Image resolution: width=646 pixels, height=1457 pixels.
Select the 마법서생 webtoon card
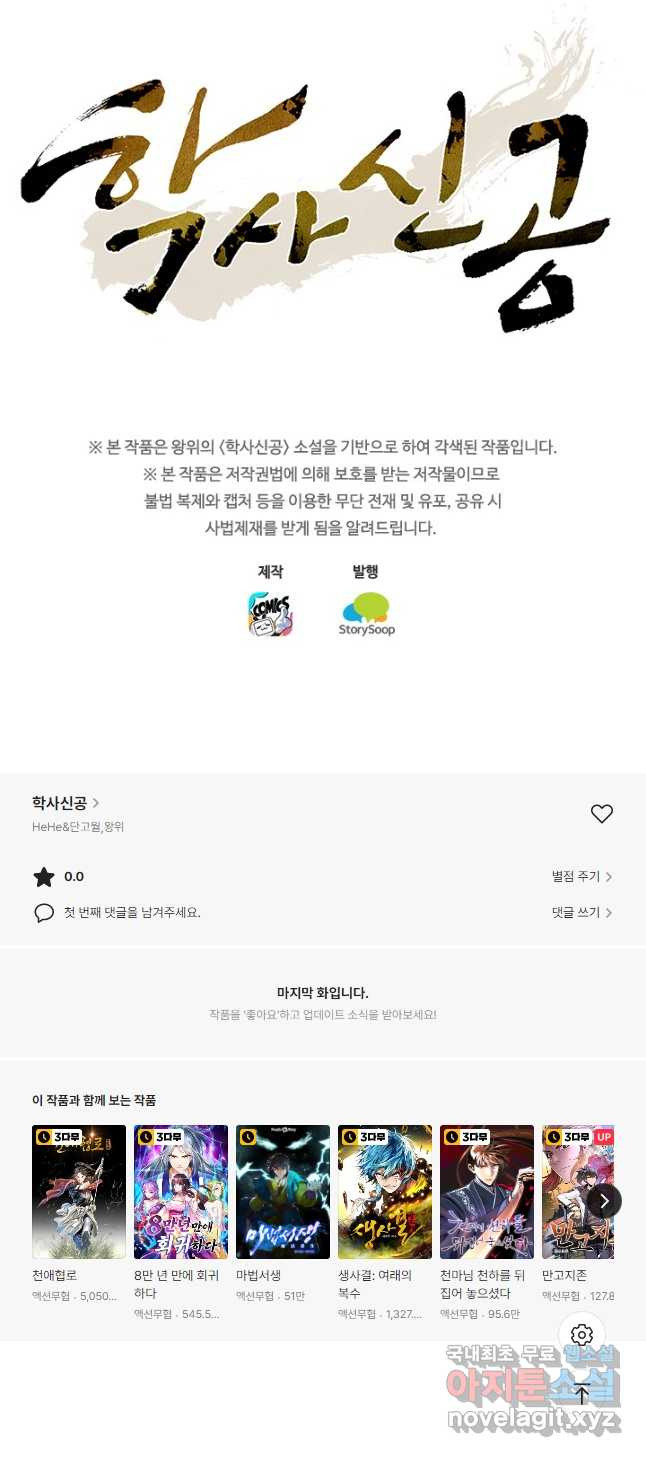click(x=283, y=1192)
